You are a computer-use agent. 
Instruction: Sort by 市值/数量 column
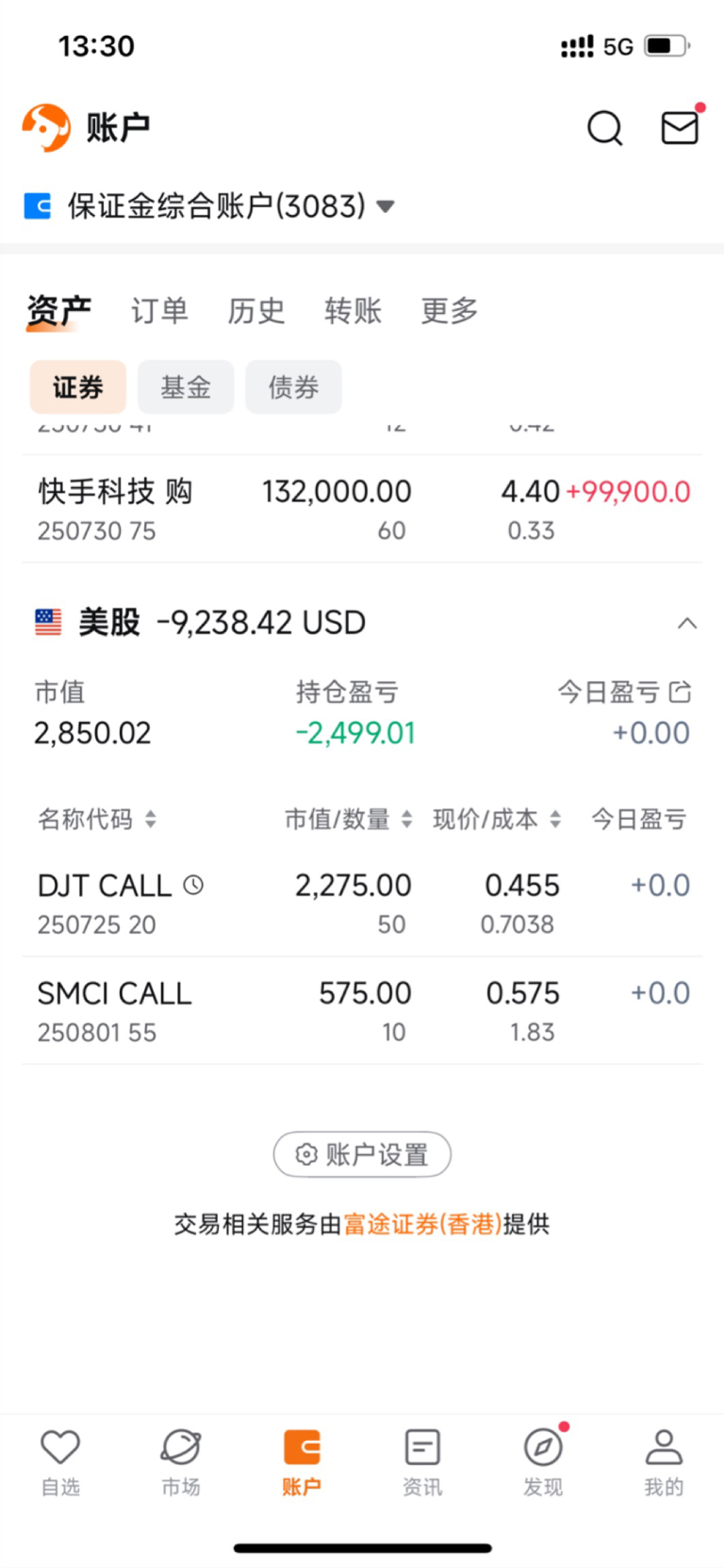[x=348, y=820]
